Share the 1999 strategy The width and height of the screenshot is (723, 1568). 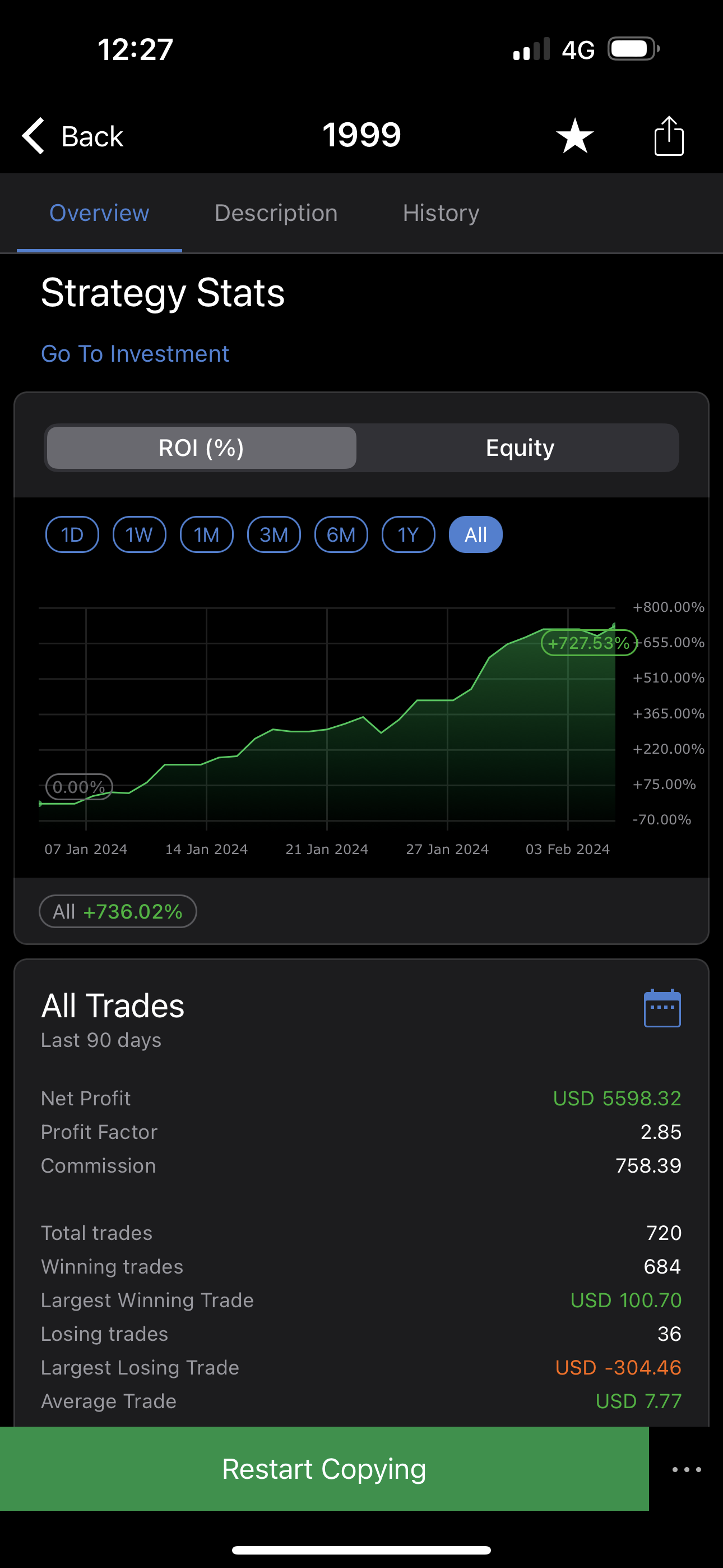coord(669,136)
